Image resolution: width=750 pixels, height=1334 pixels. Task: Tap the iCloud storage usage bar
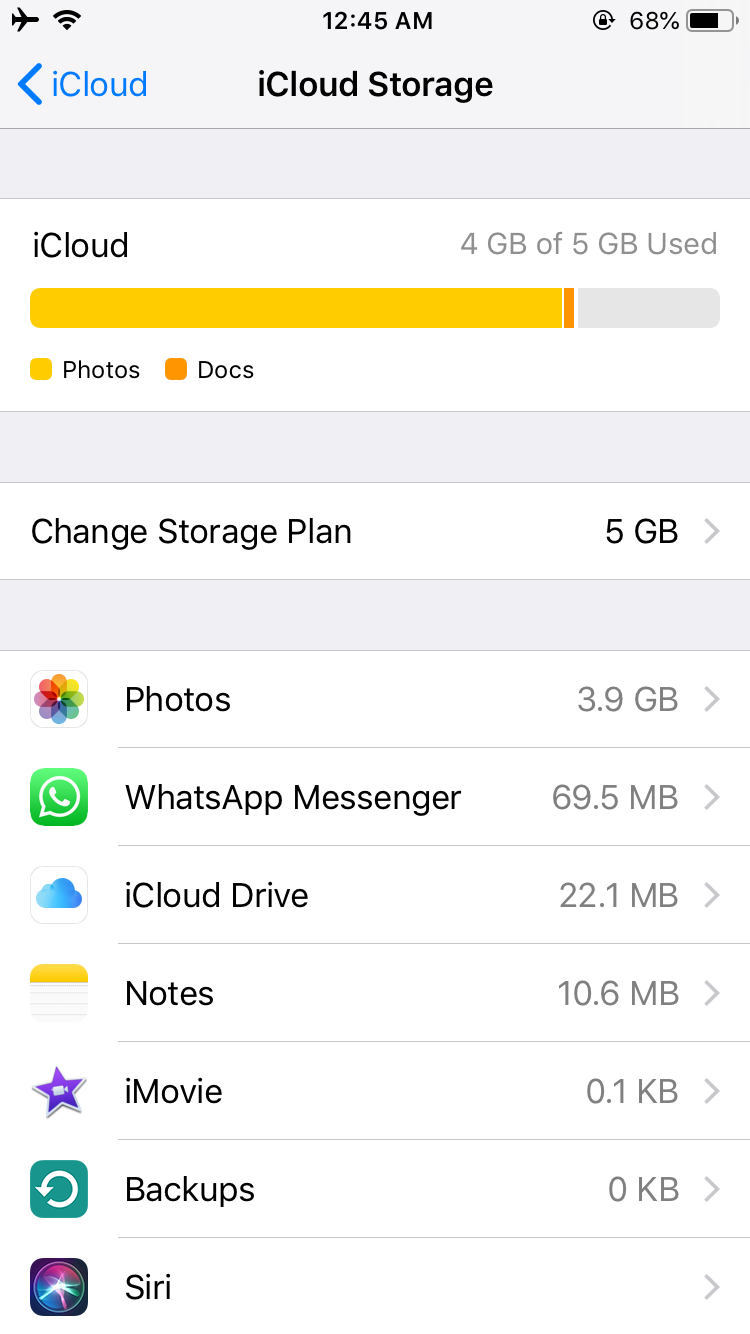click(x=375, y=307)
